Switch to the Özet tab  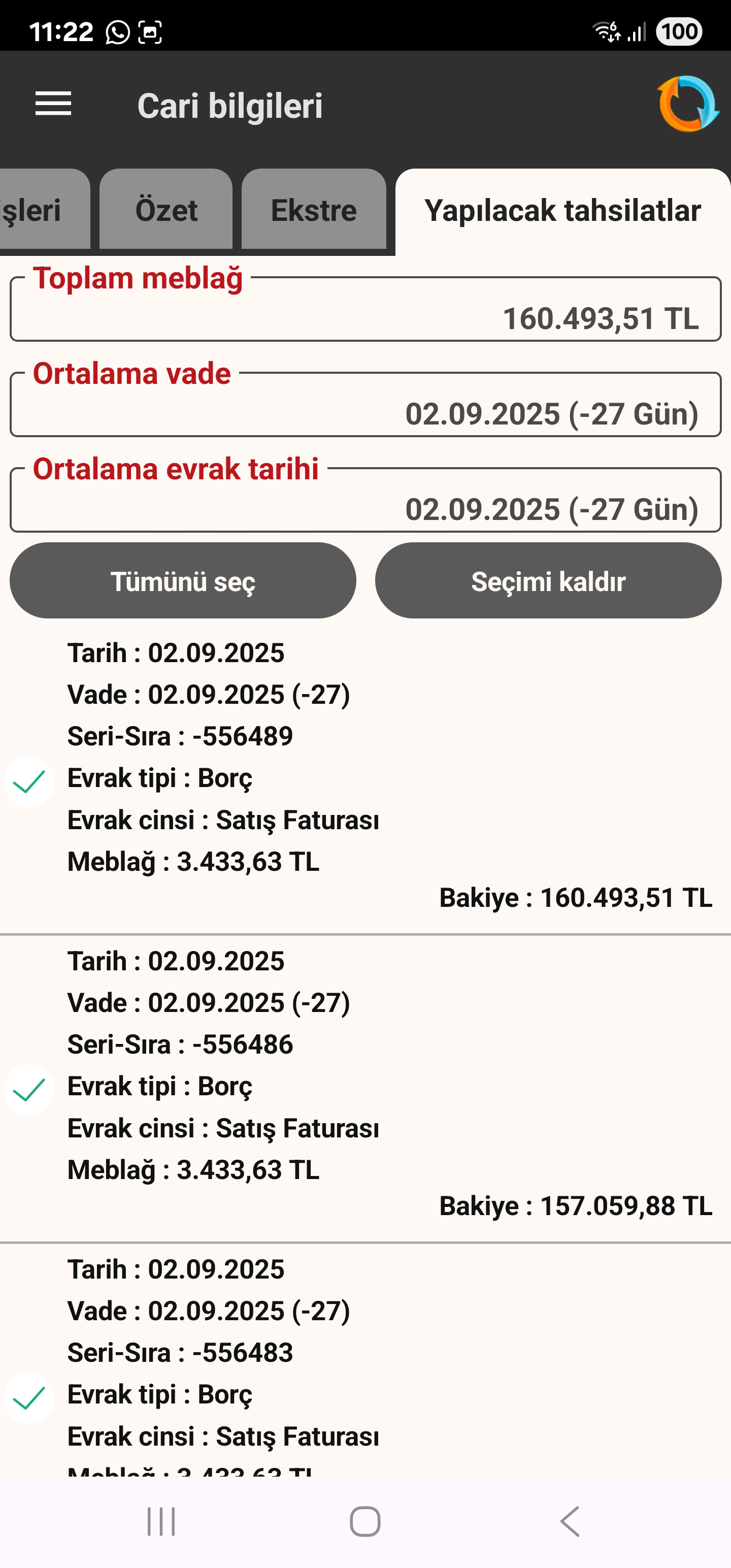(x=165, y=210)
